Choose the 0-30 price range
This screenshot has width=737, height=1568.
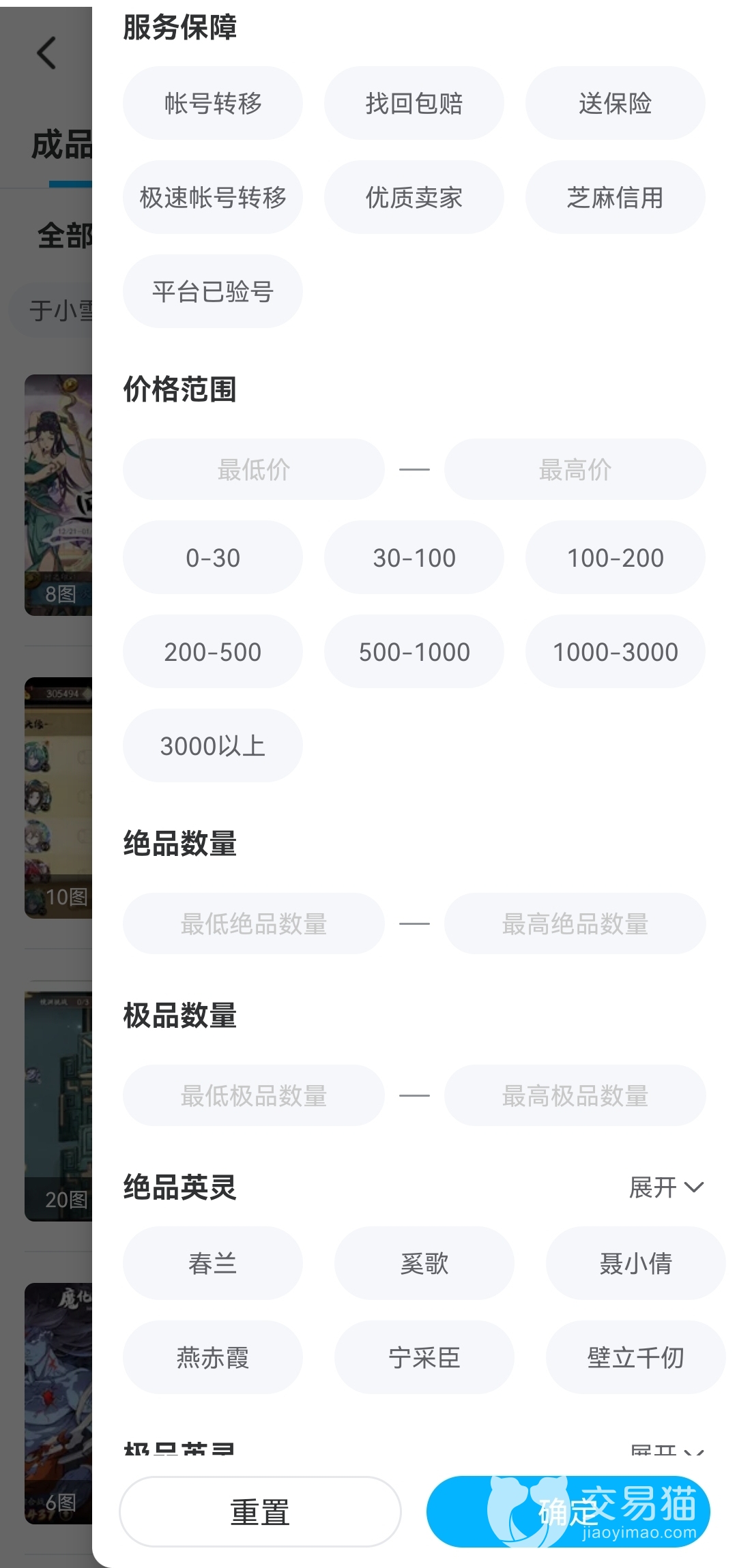coord(212,557)
